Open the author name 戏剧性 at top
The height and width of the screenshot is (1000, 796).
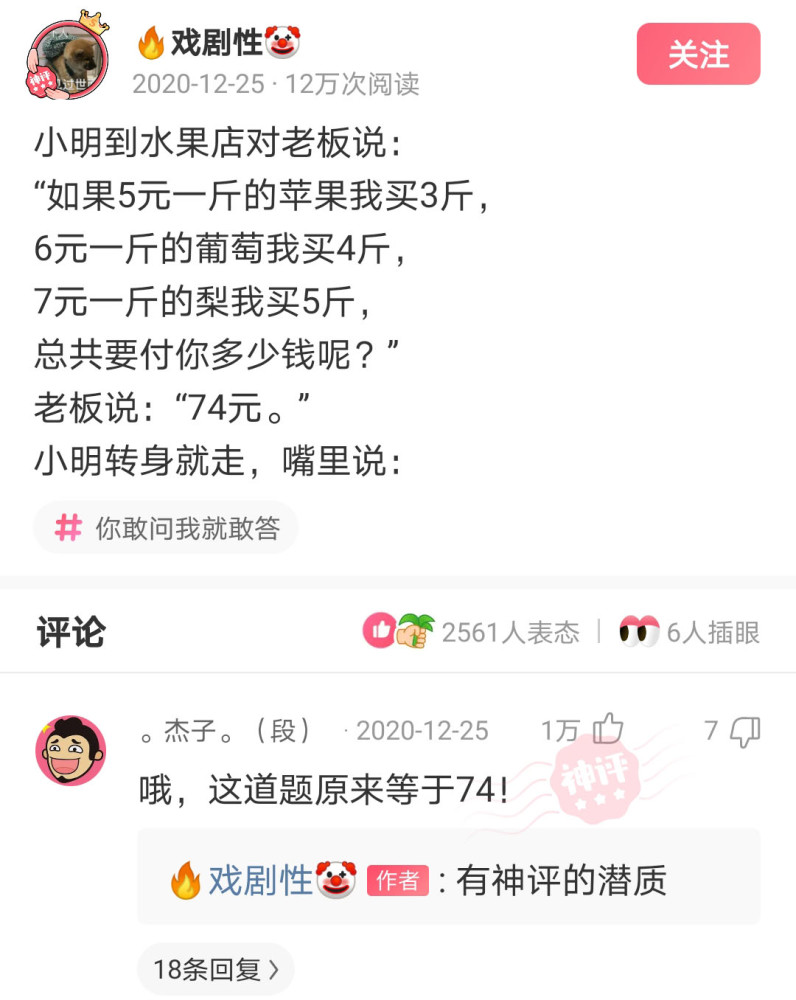pyautogui.click(x=216, y=43)
